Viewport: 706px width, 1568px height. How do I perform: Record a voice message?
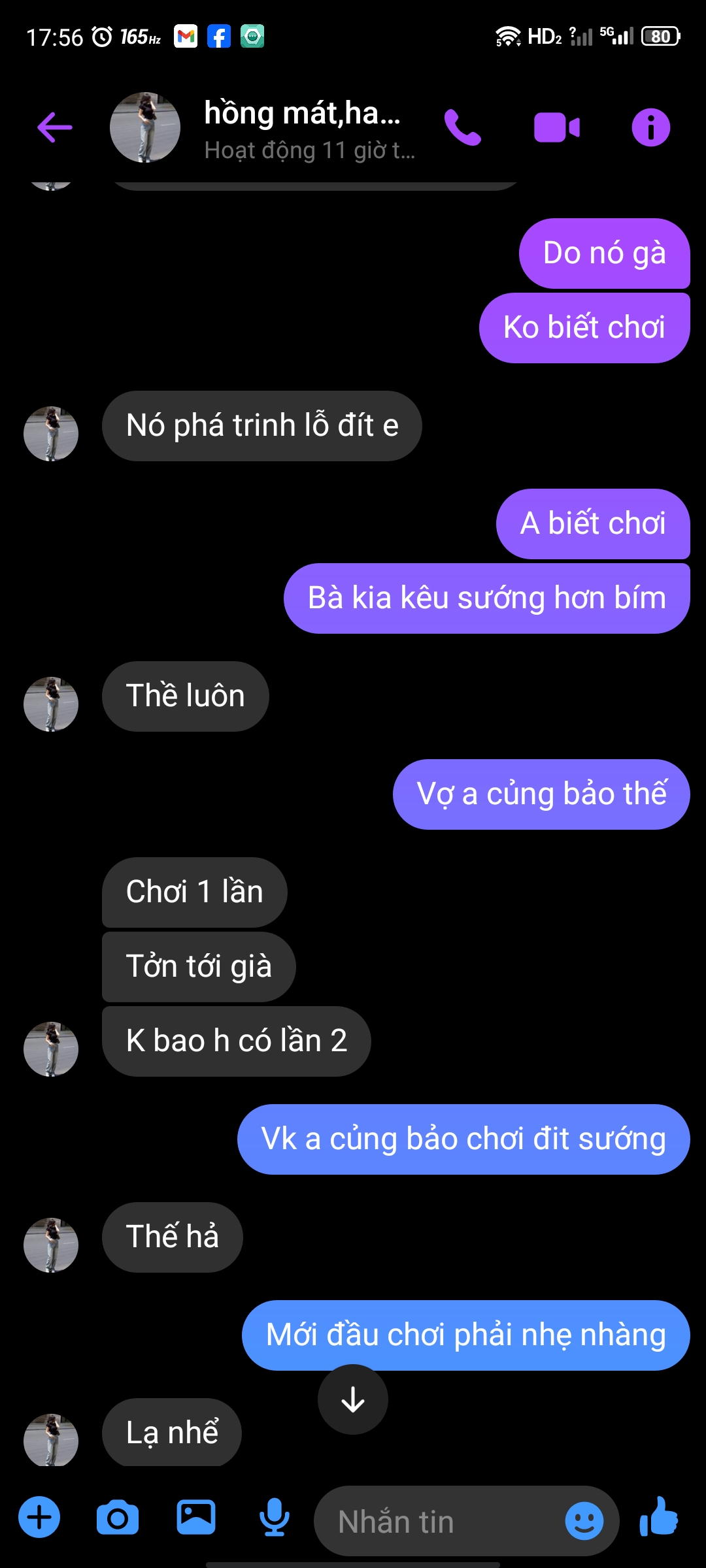tap(275, 1517)
